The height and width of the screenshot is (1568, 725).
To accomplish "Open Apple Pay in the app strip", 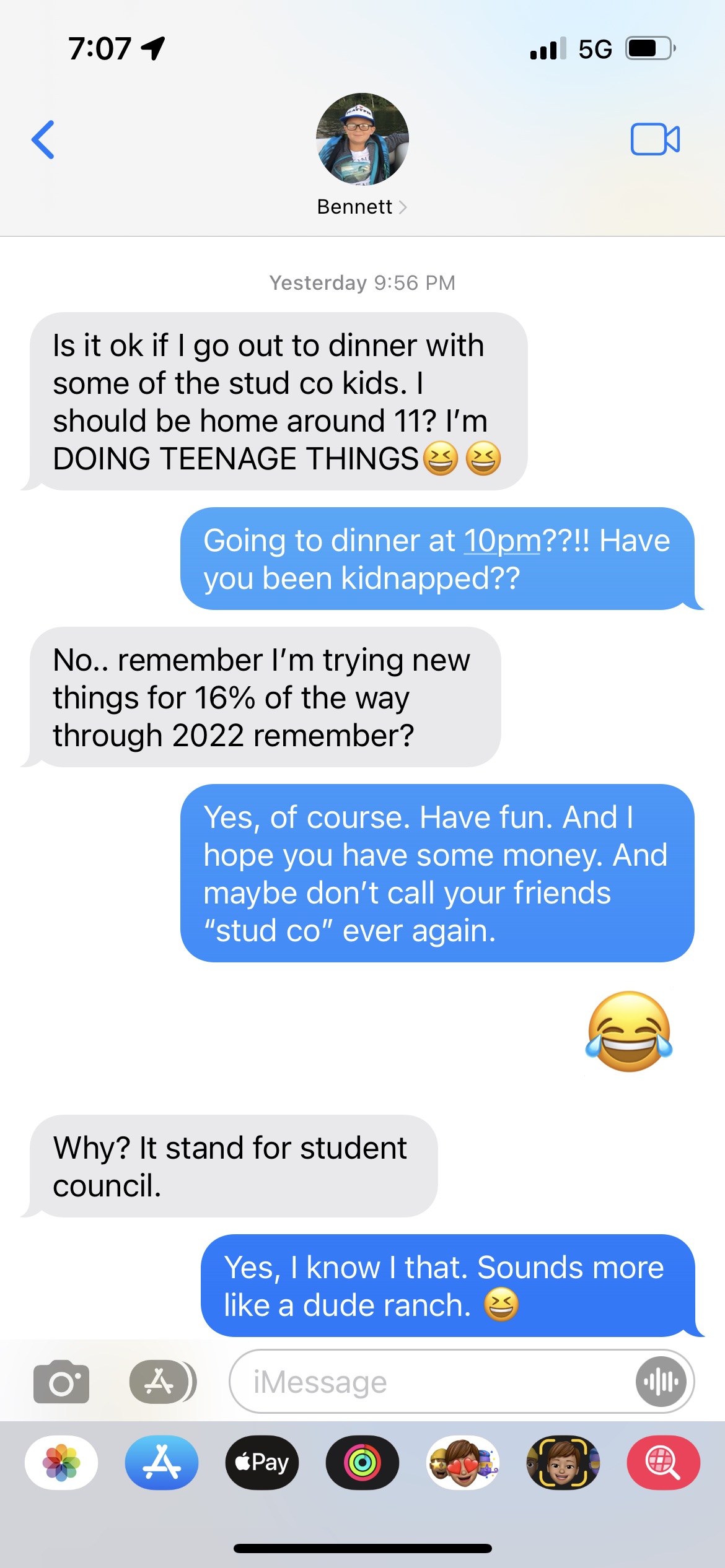I will point(262,1463).
